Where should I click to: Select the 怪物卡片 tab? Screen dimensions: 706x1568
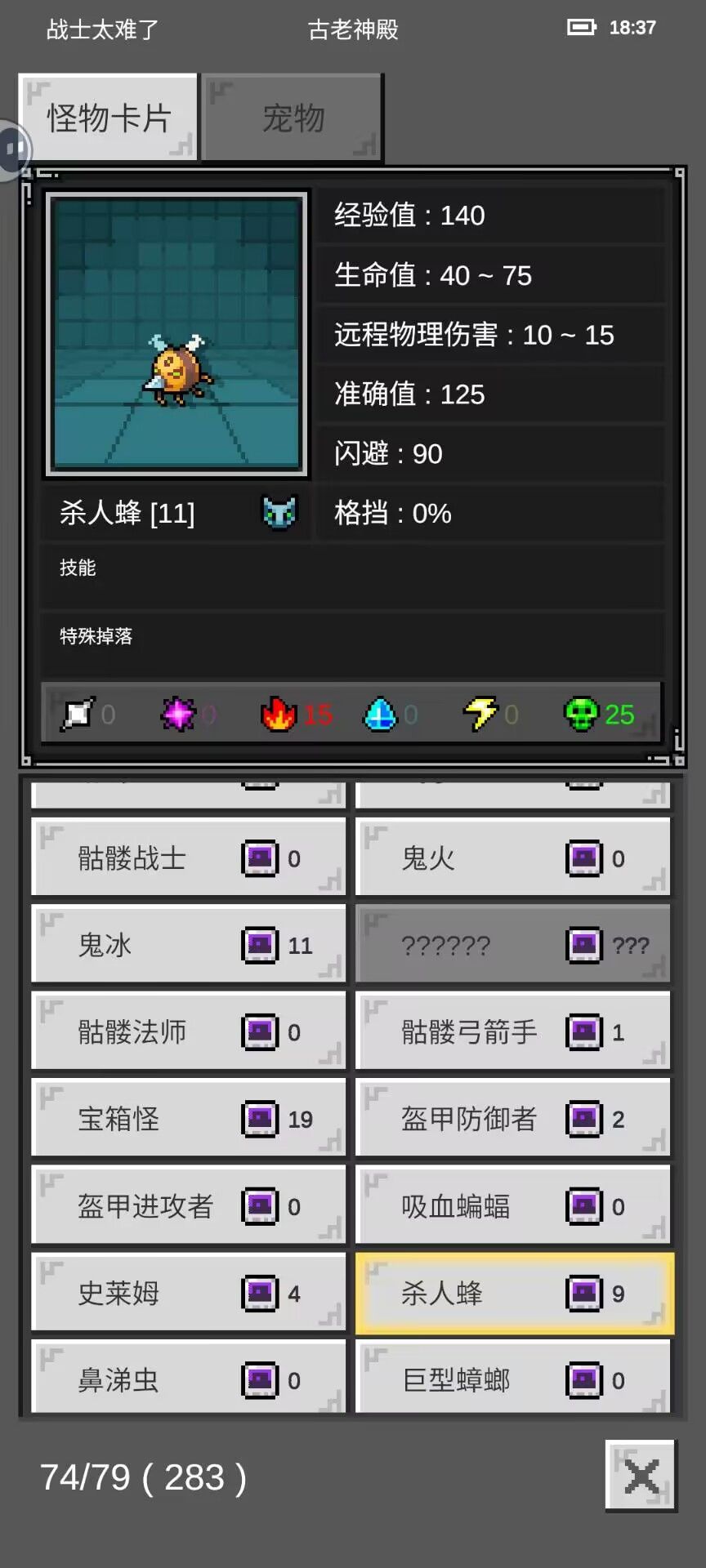pyautogui.click(x=107, y=117)
